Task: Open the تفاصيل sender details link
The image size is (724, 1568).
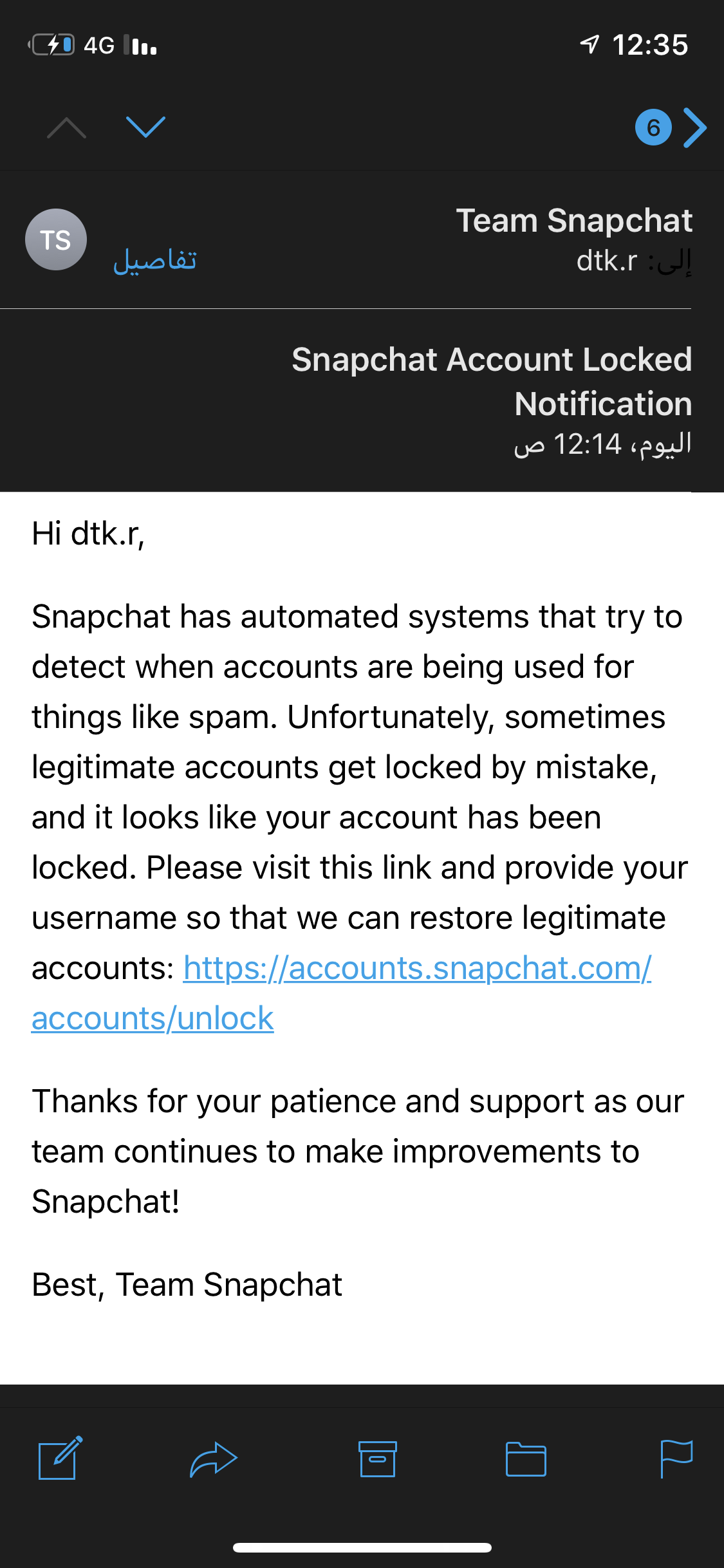Action: [x=154, y=260]
